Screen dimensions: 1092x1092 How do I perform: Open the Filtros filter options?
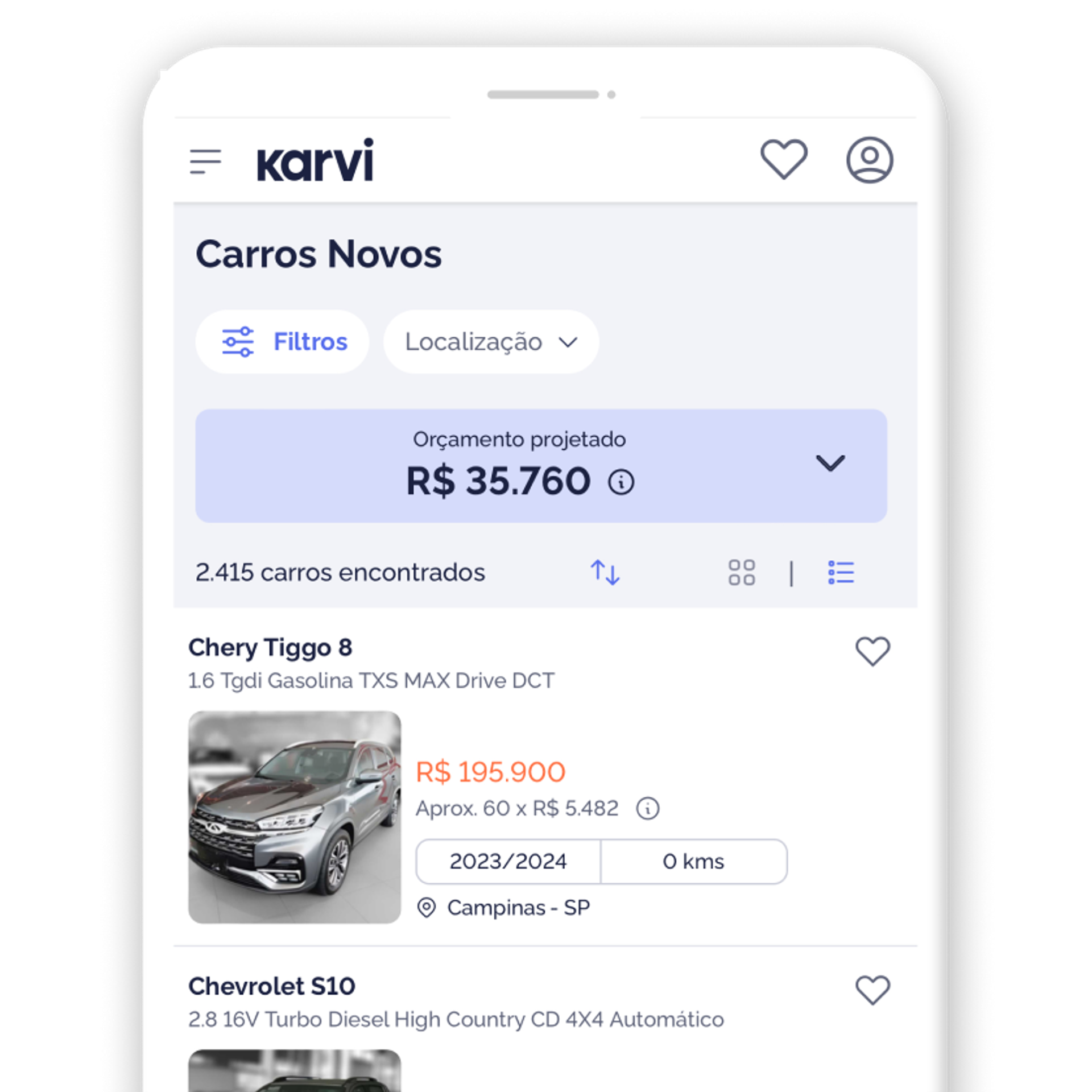pyautogui.click(x=283, y=342)
